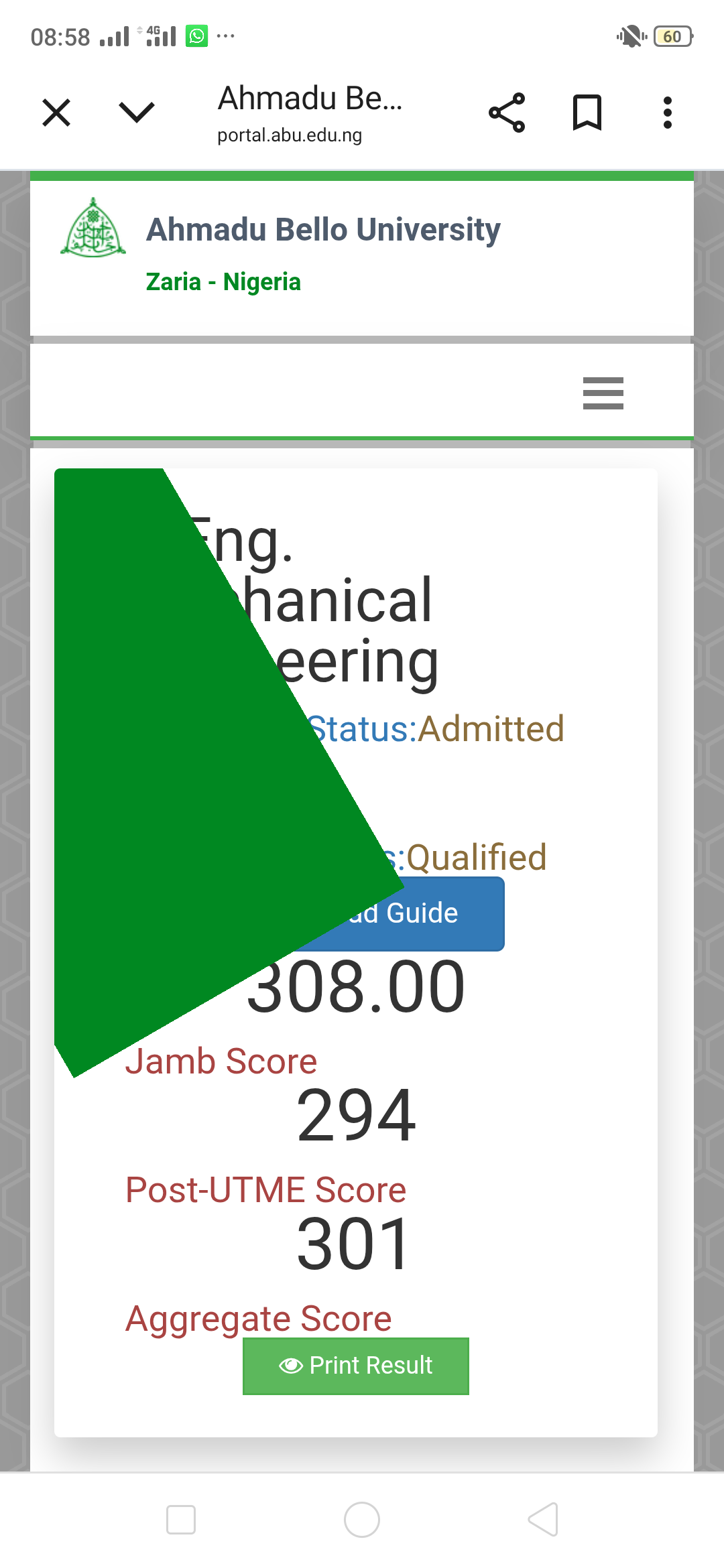Share the portal page link
The width and height of the screenshot is (724, 1568).
click(507, 113)
